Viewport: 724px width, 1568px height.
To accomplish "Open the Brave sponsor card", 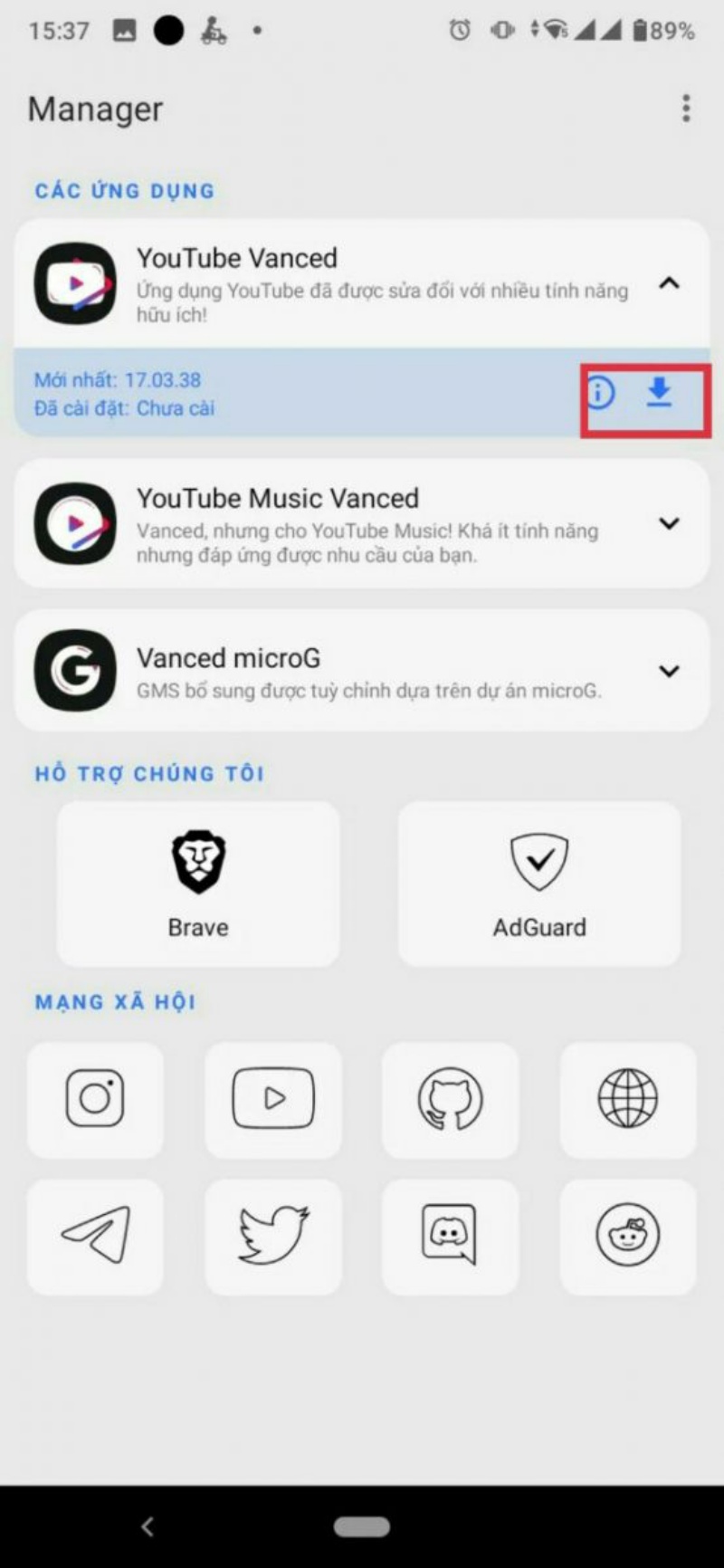I will click(198, 884).
